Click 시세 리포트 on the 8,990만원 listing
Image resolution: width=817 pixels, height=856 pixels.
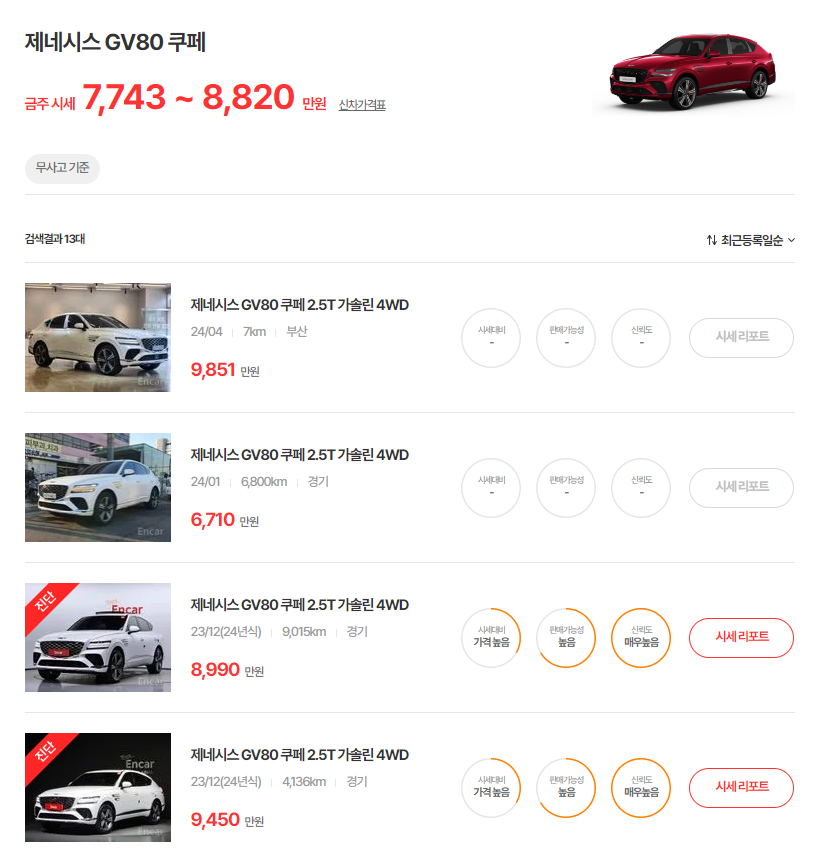(x=740, y=638)
